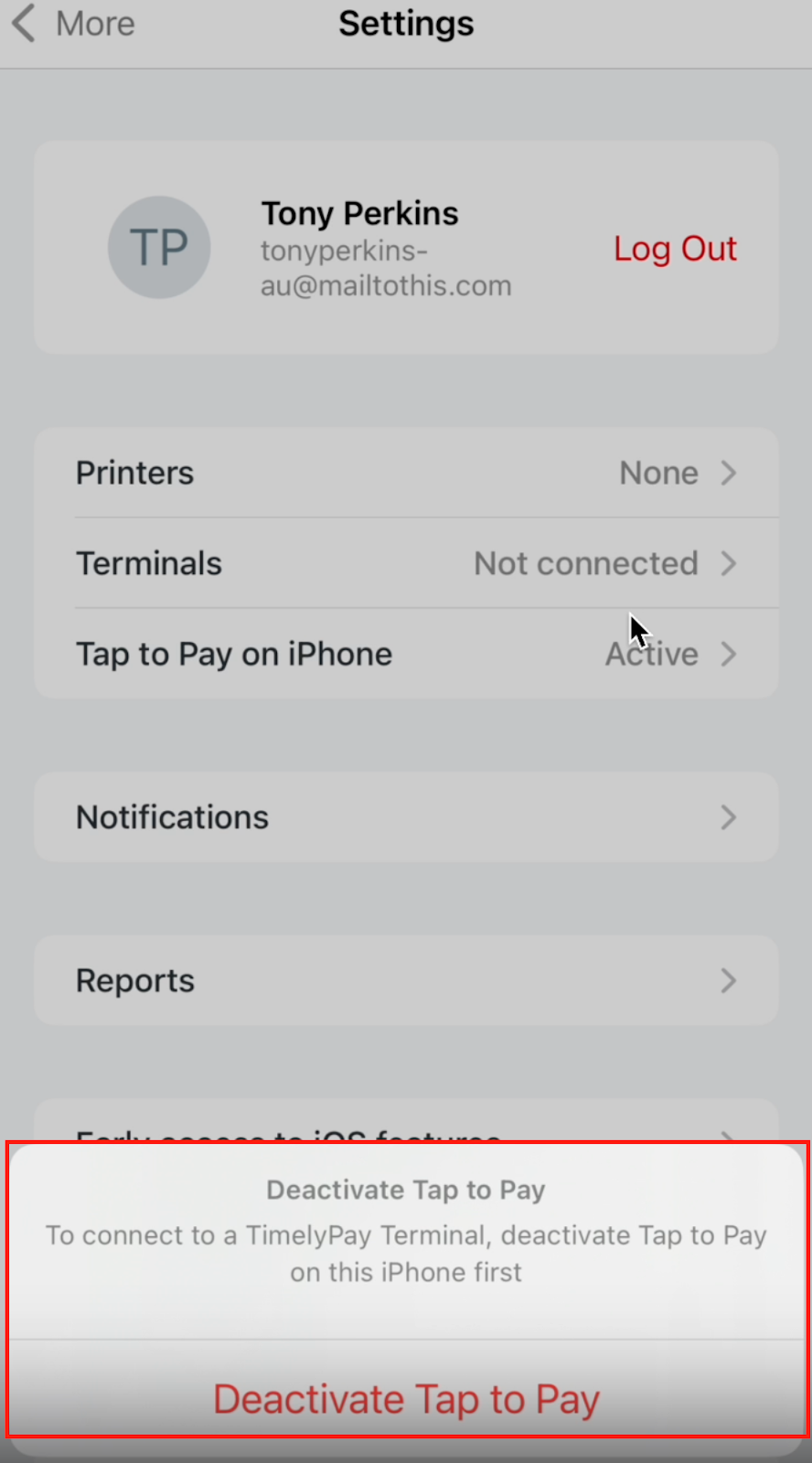Confirm Deactivate Tap to Pay
This screenshot has height=1463, width=812.
click(x=407, y=1399)
